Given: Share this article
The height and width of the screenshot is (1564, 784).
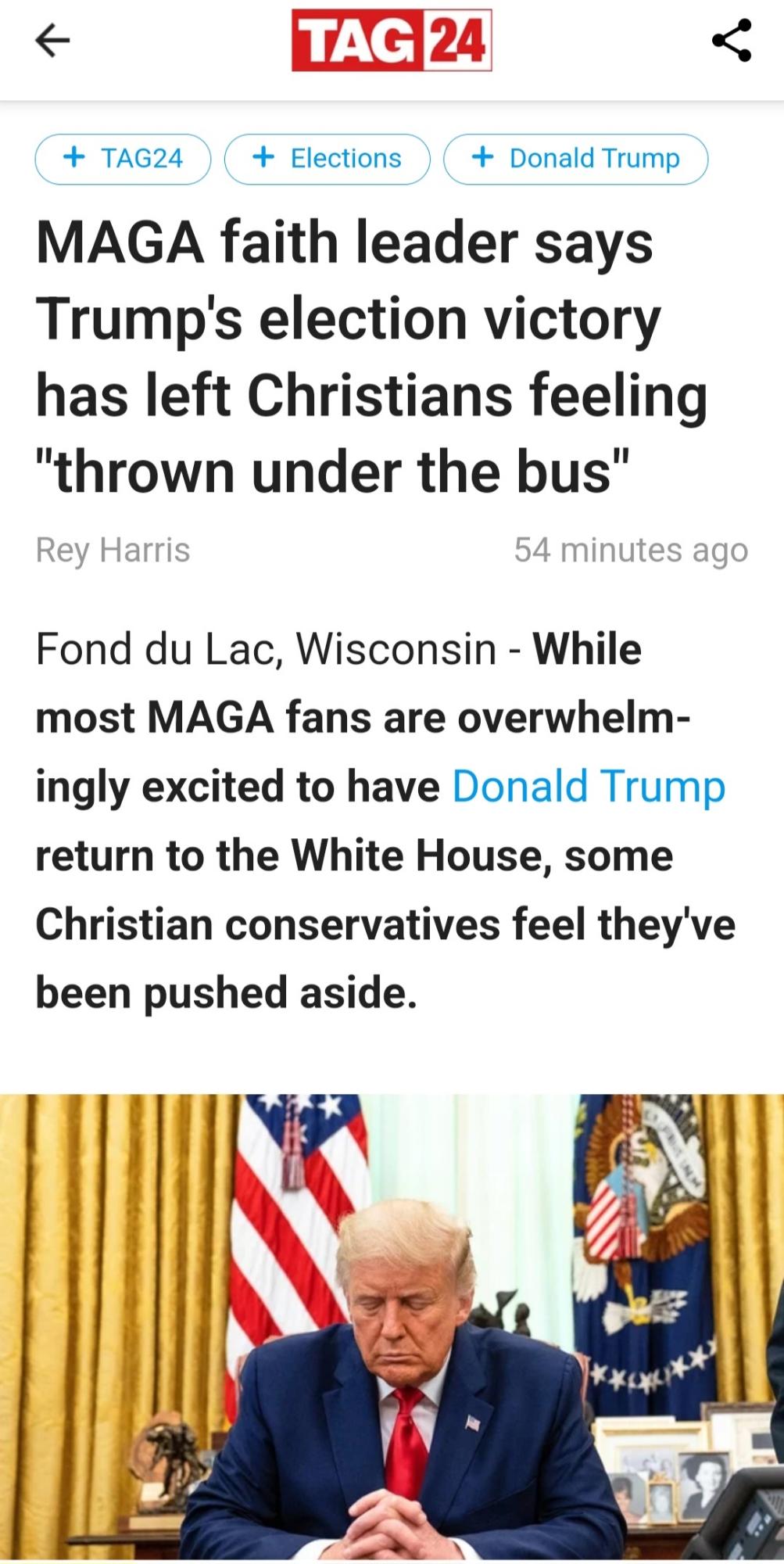Looking at the screenshot, I should [732, 41].
